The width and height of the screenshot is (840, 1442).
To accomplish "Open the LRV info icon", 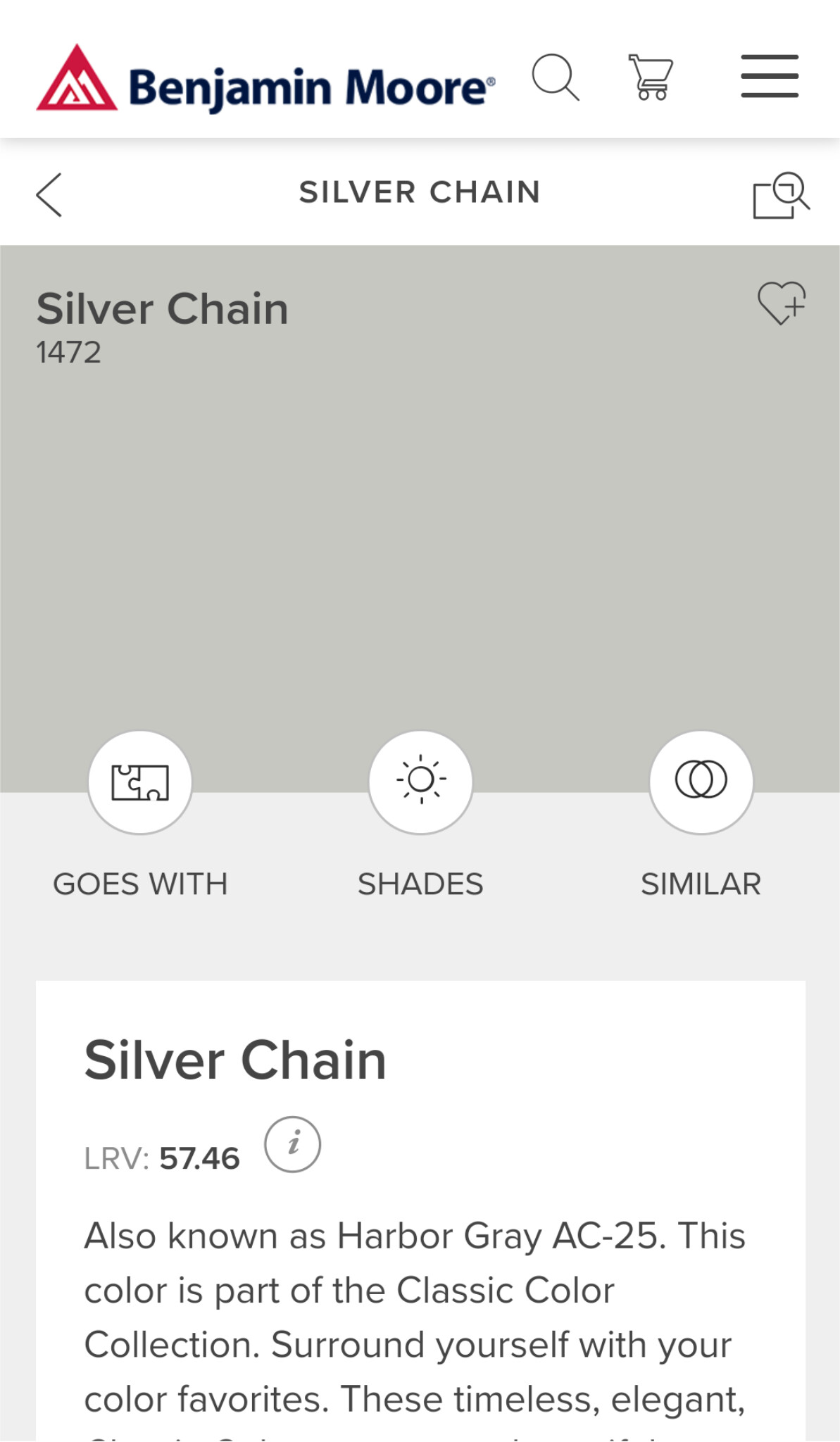I will (x=292, y=1144).
